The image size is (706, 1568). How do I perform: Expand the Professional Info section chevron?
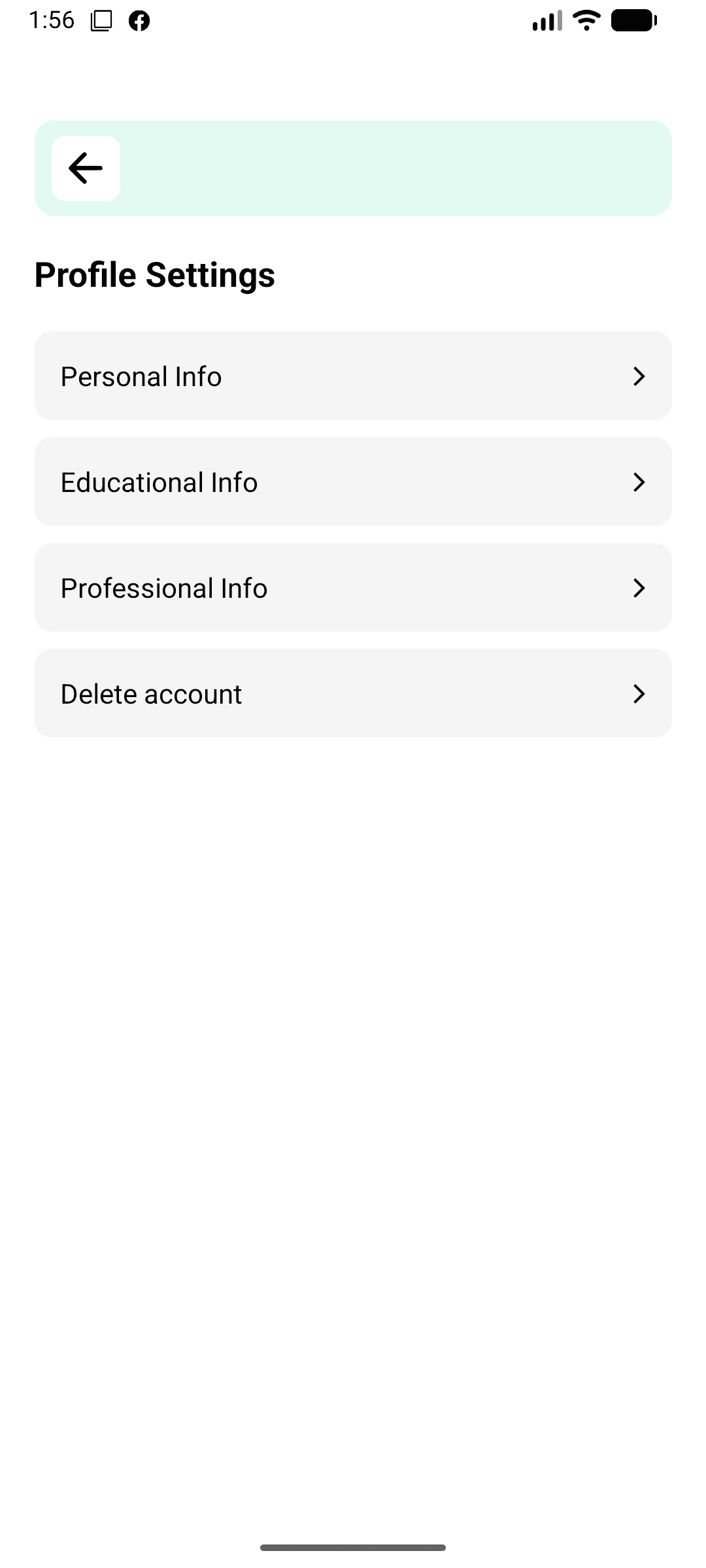(x=639, y=588)
